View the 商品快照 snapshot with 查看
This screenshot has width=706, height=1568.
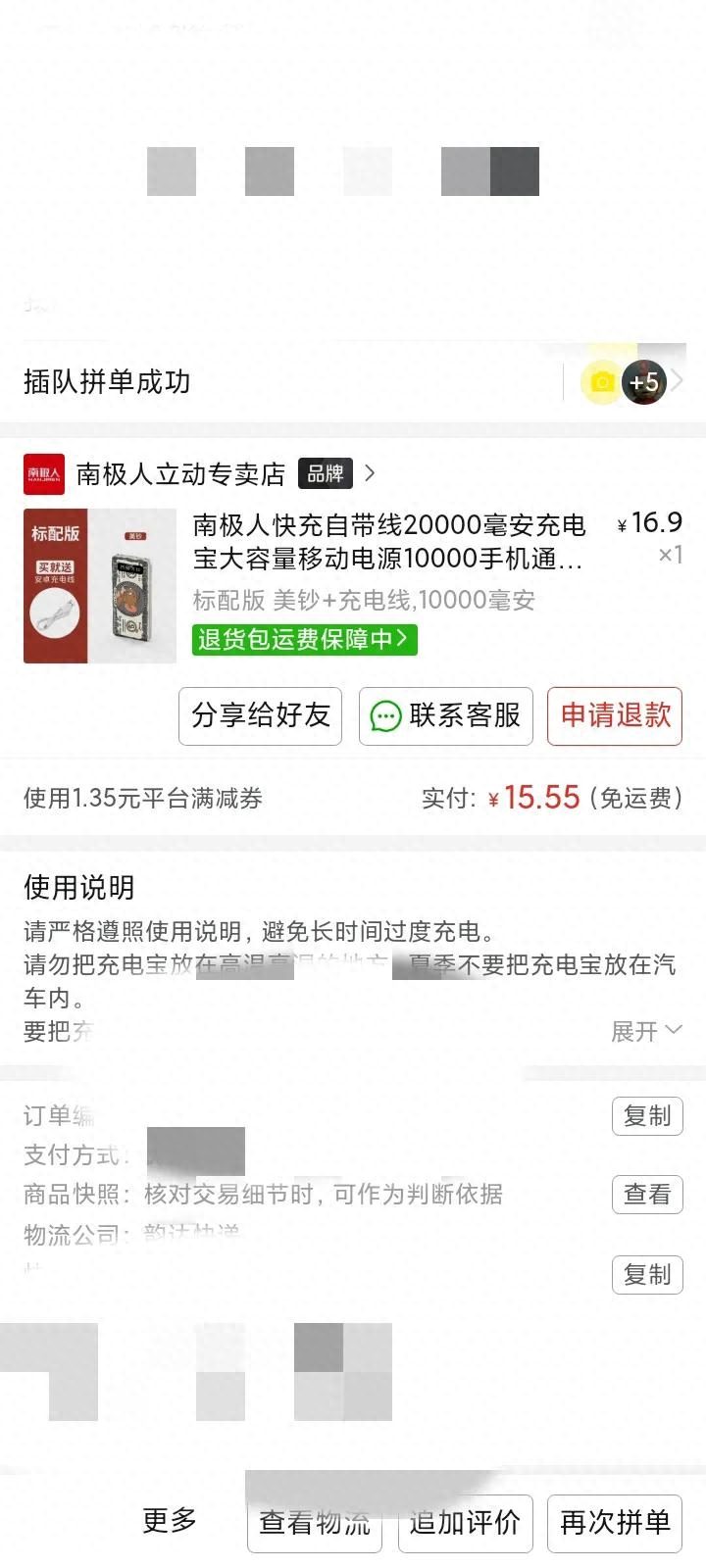coord(647,1195)
